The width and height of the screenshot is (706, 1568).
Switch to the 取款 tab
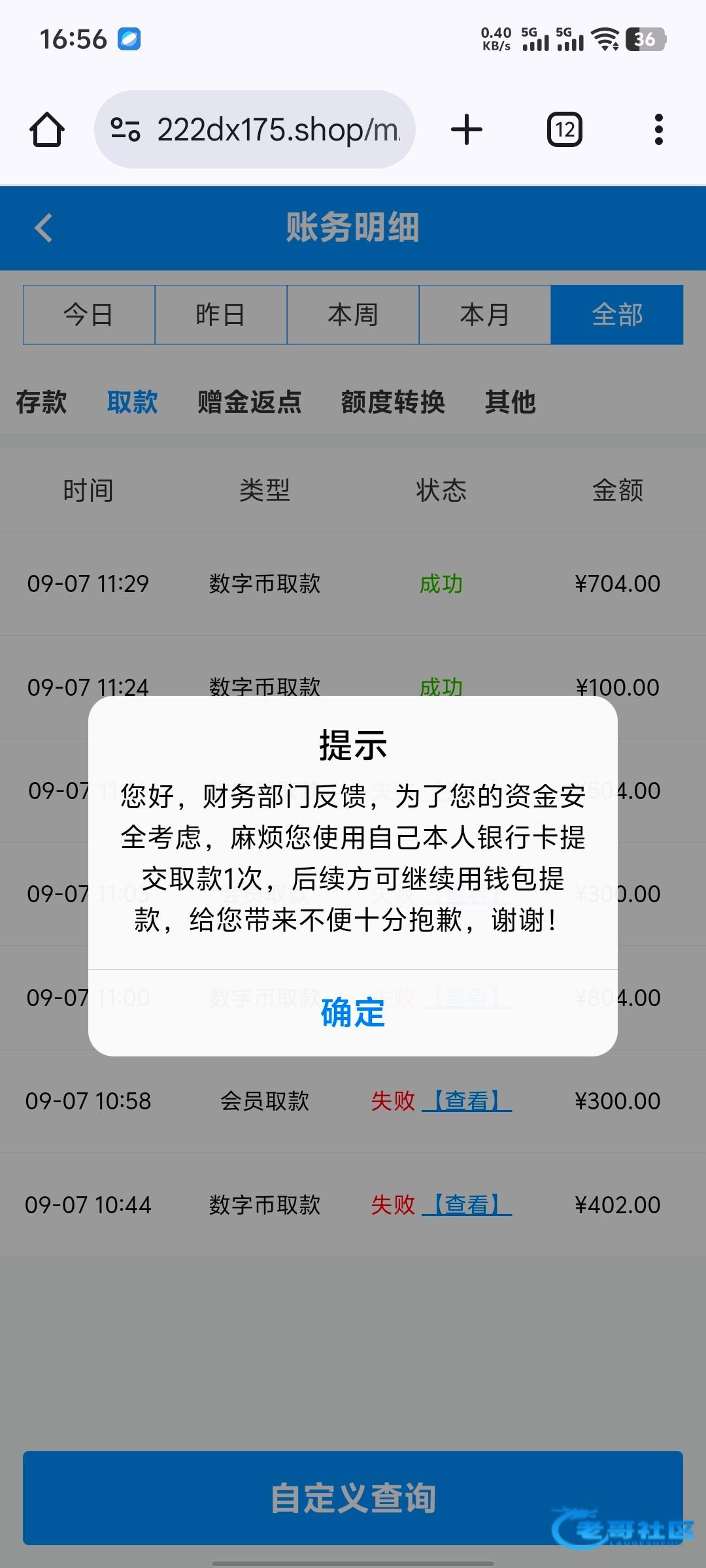click(133, 402)
